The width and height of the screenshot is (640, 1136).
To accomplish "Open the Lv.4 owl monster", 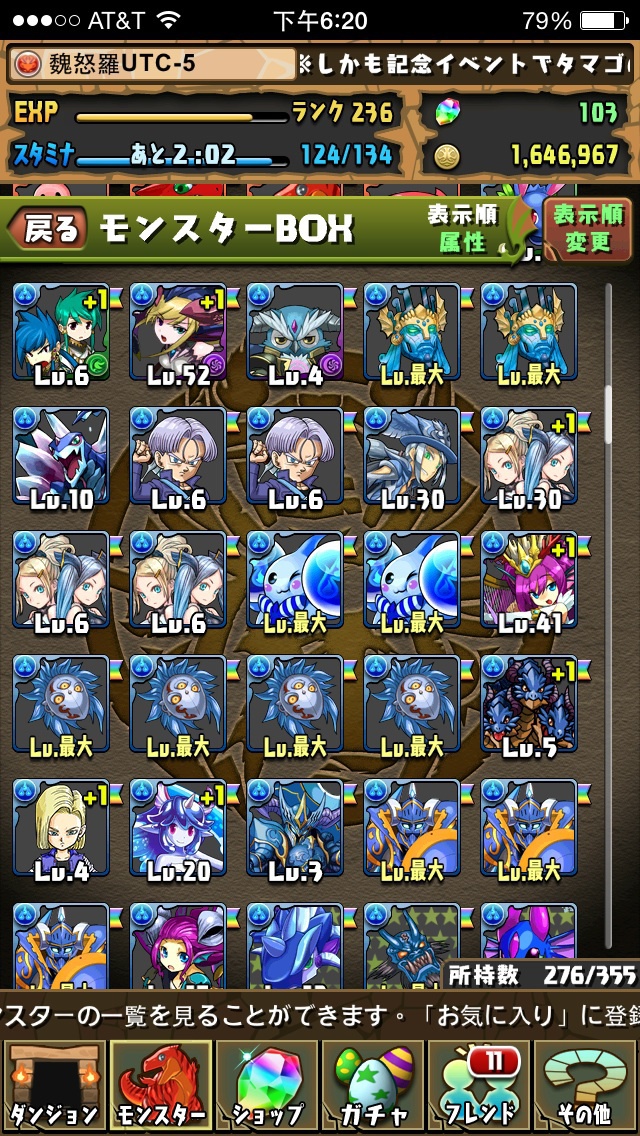I will tap(295, 333).
